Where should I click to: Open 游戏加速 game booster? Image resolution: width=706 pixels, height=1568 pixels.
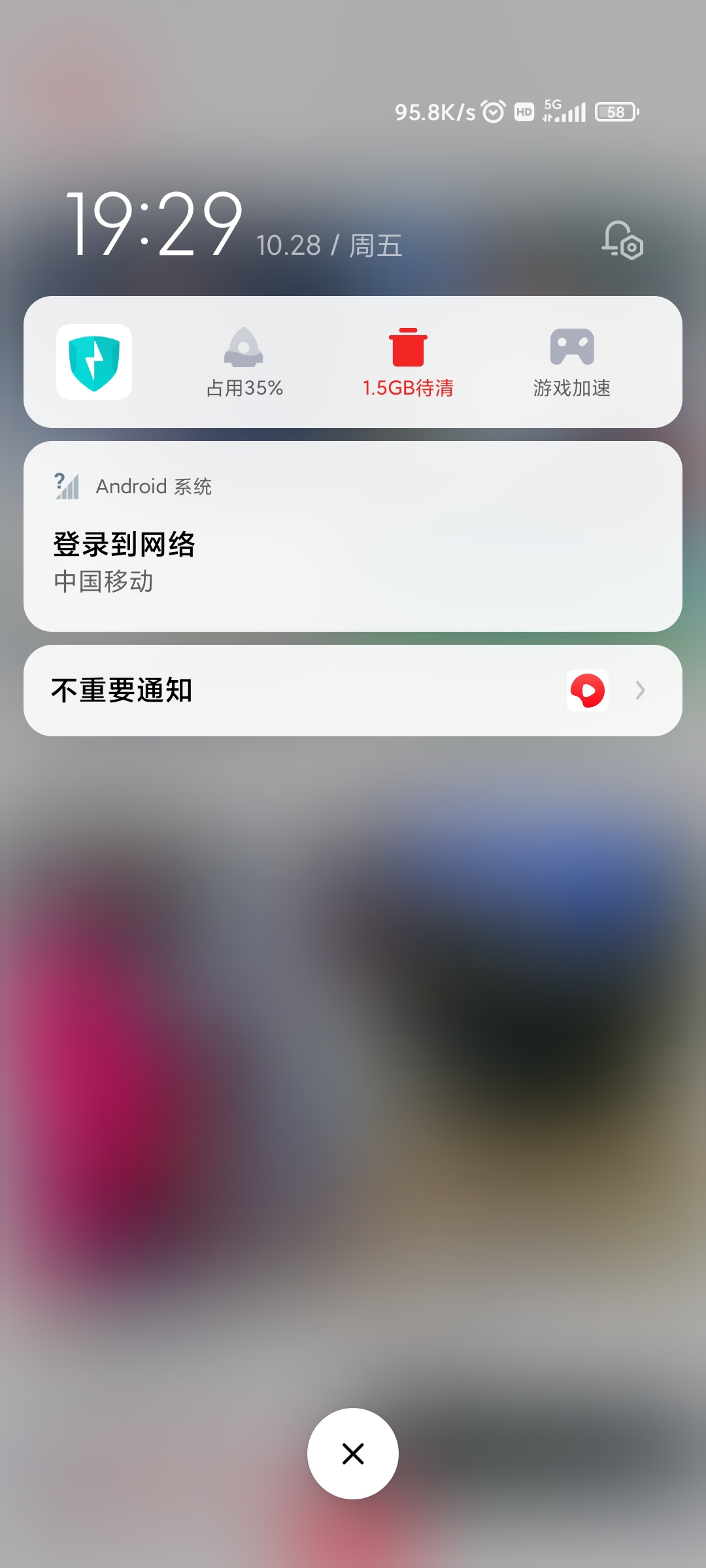[x=572, y=363]
